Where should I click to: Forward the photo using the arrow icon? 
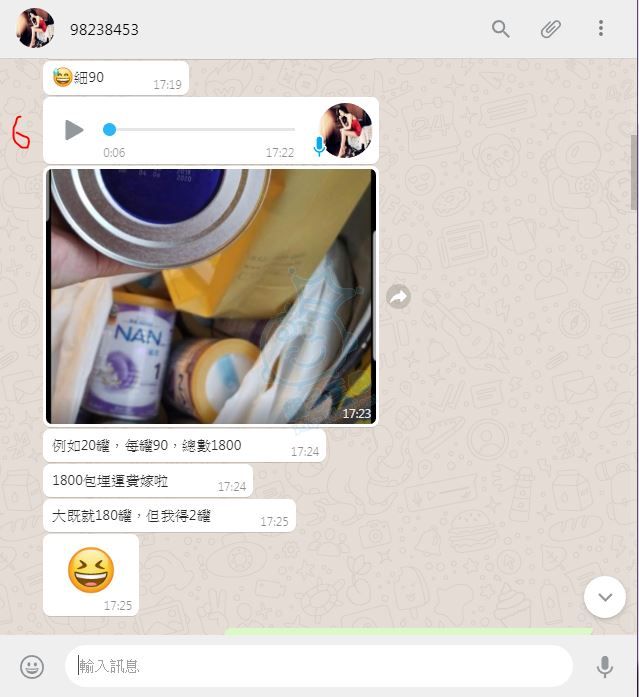point(399,296)
